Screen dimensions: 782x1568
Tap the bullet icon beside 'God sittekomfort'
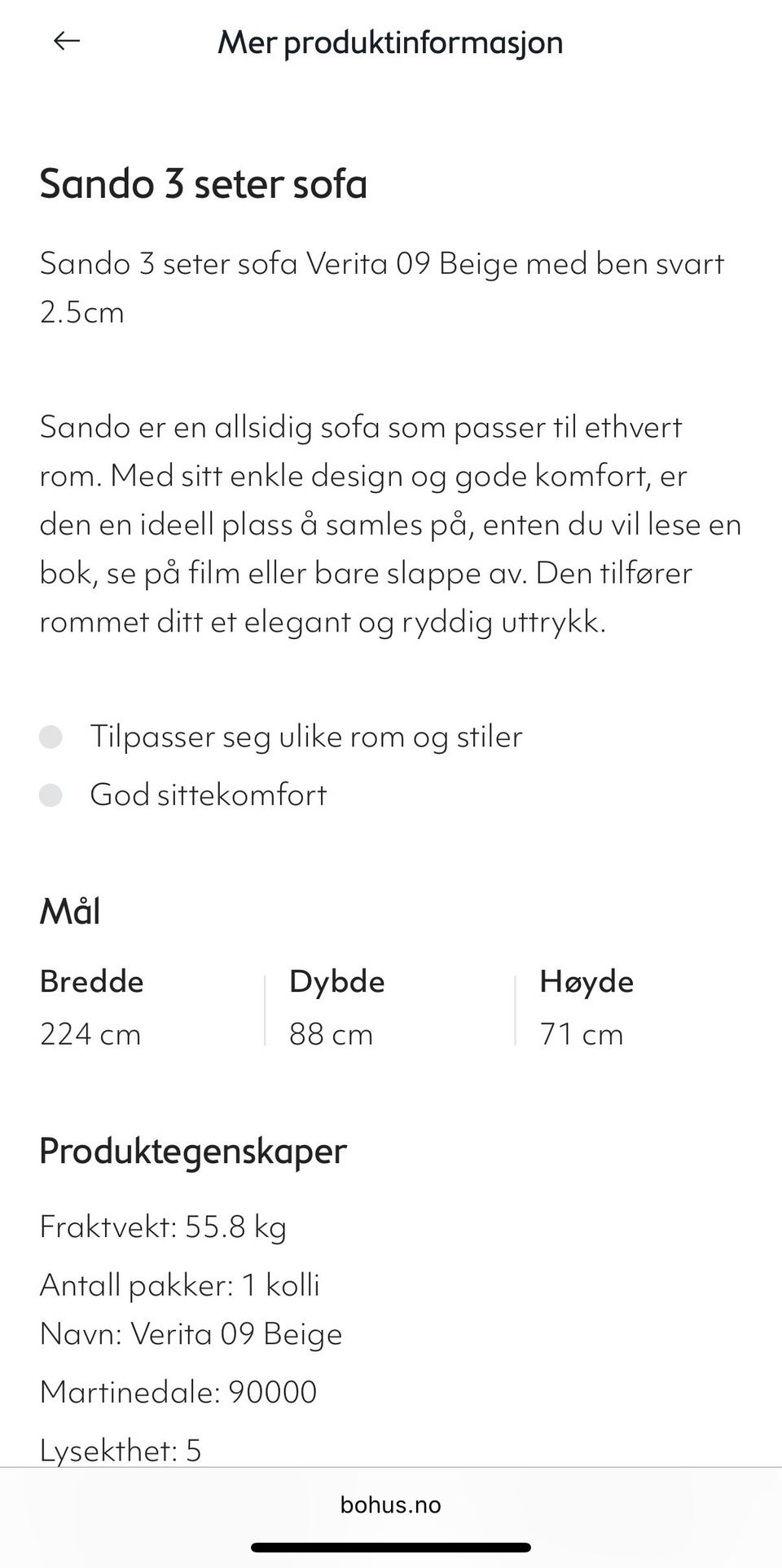52,793
